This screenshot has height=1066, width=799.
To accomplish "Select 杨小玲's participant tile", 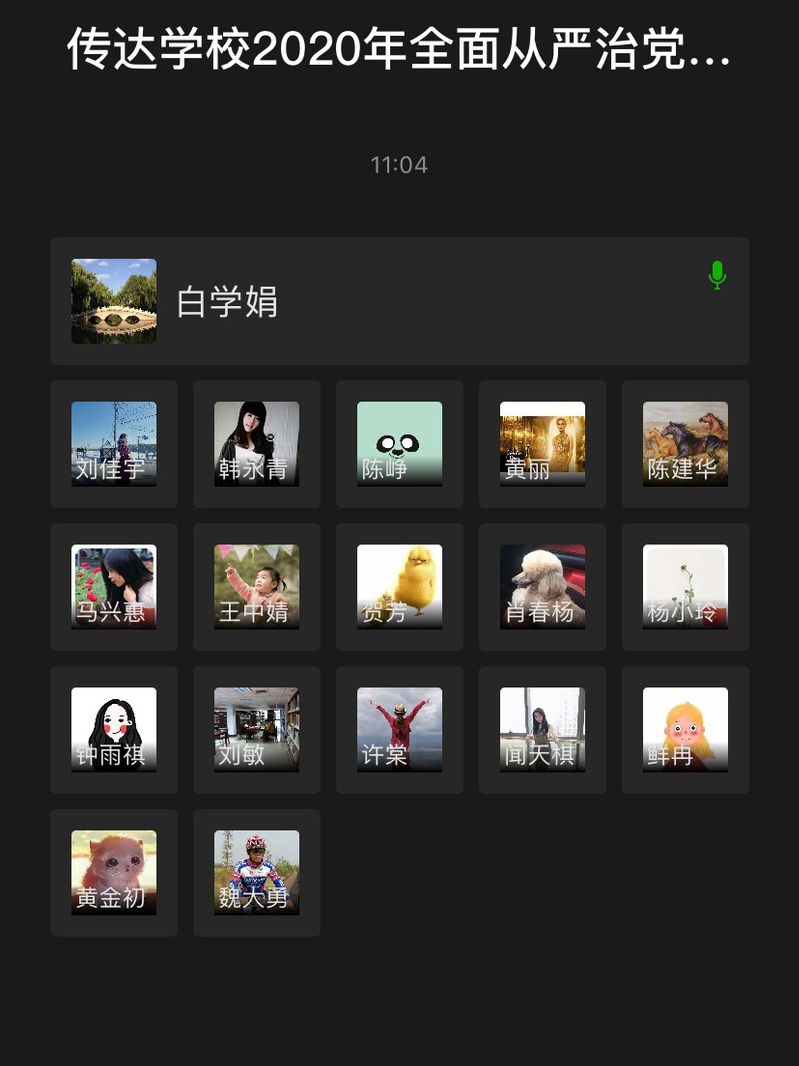I will pyautogui.click(x=686, y=587).
